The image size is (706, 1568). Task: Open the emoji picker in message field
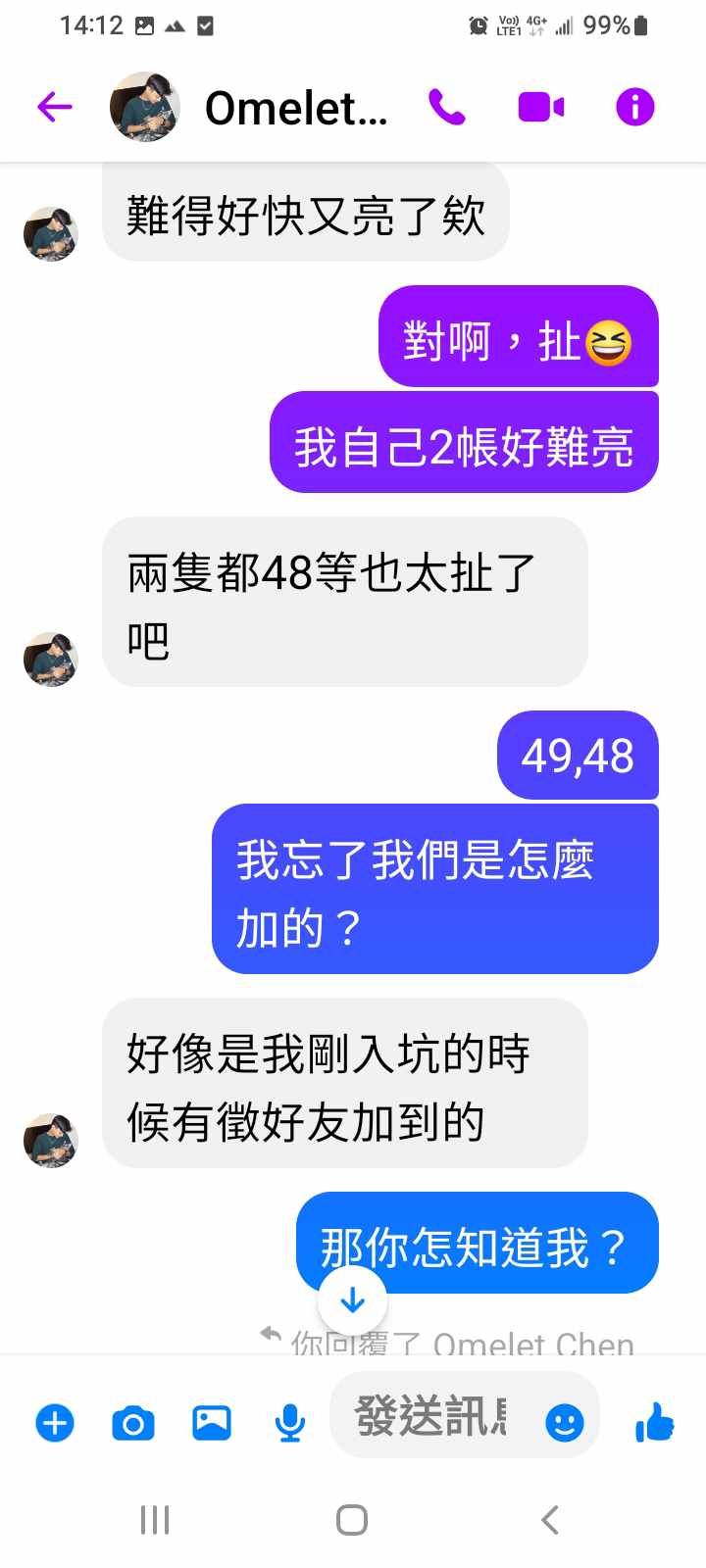click(564, 1422)
